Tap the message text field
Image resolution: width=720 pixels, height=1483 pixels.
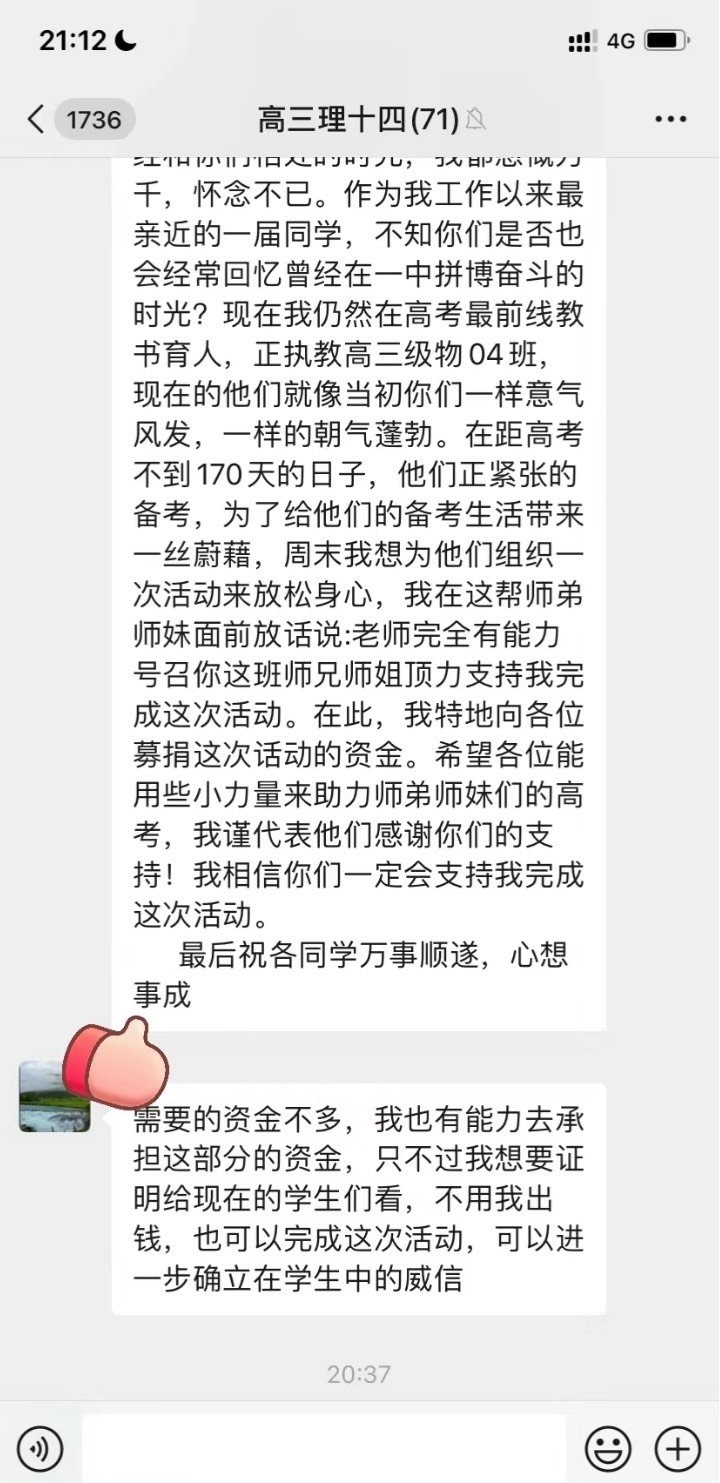325,1447
